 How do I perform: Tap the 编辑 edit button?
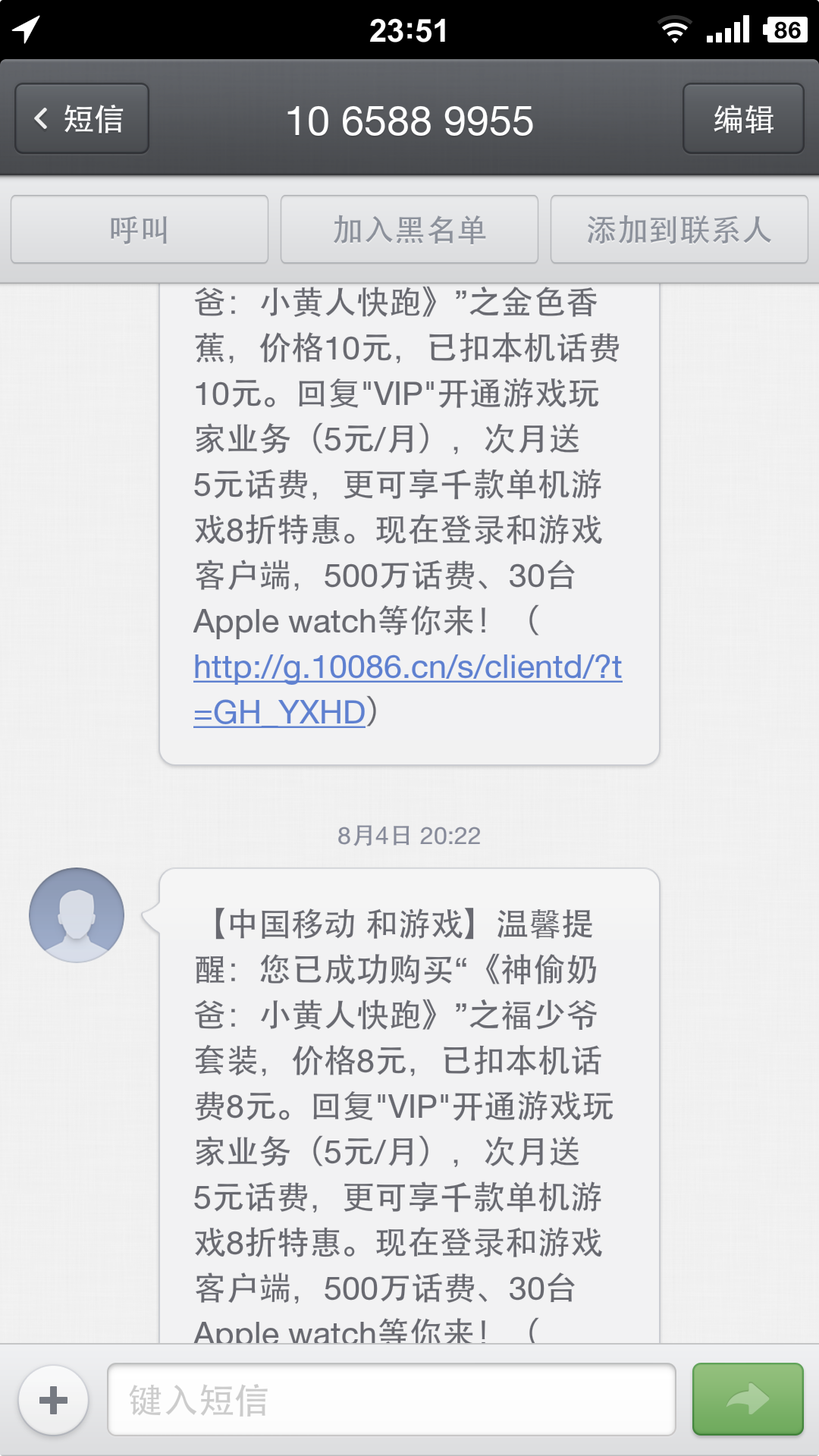(743, 119)
